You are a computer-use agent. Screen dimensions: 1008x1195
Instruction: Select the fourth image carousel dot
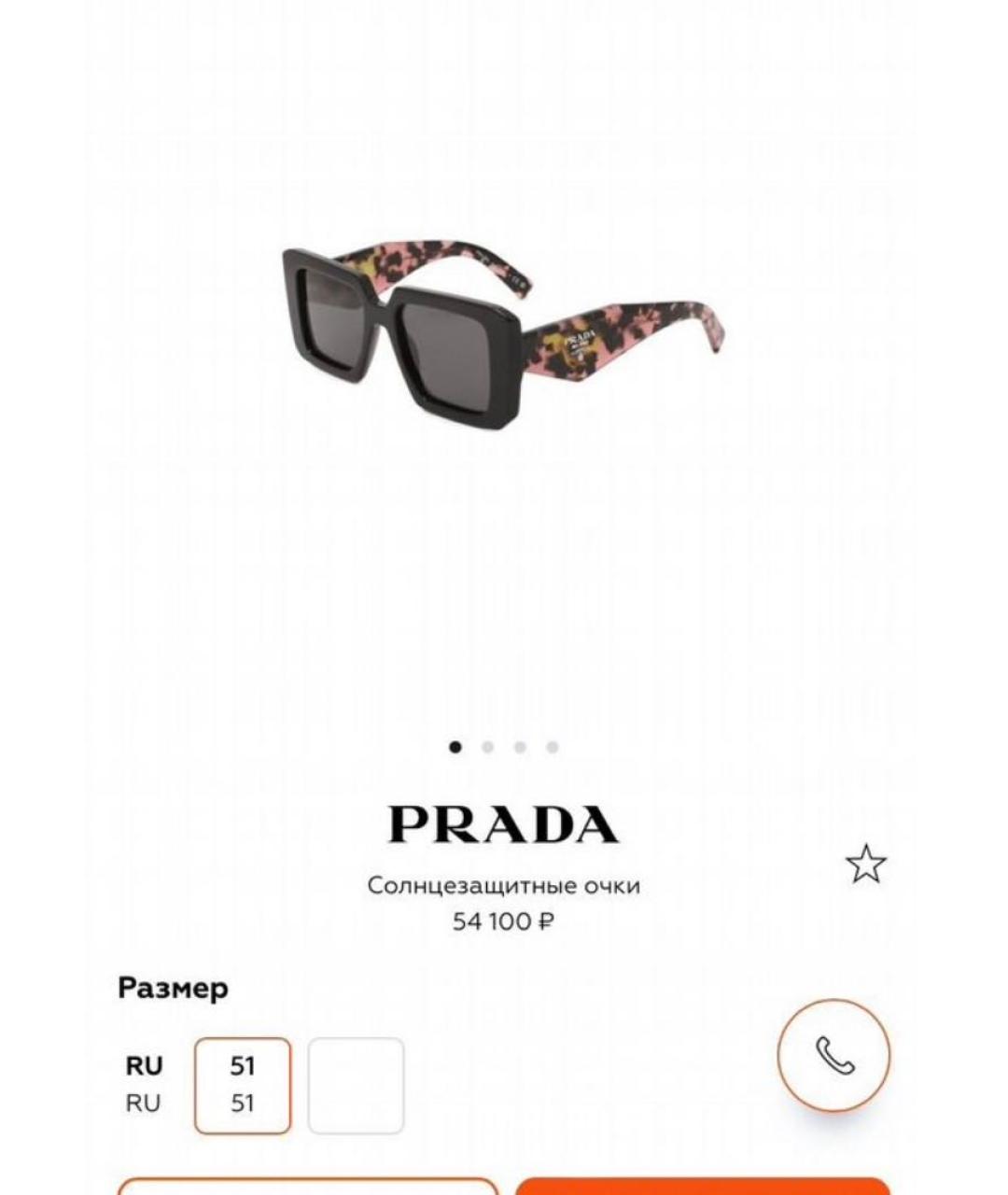click(550, 746)
